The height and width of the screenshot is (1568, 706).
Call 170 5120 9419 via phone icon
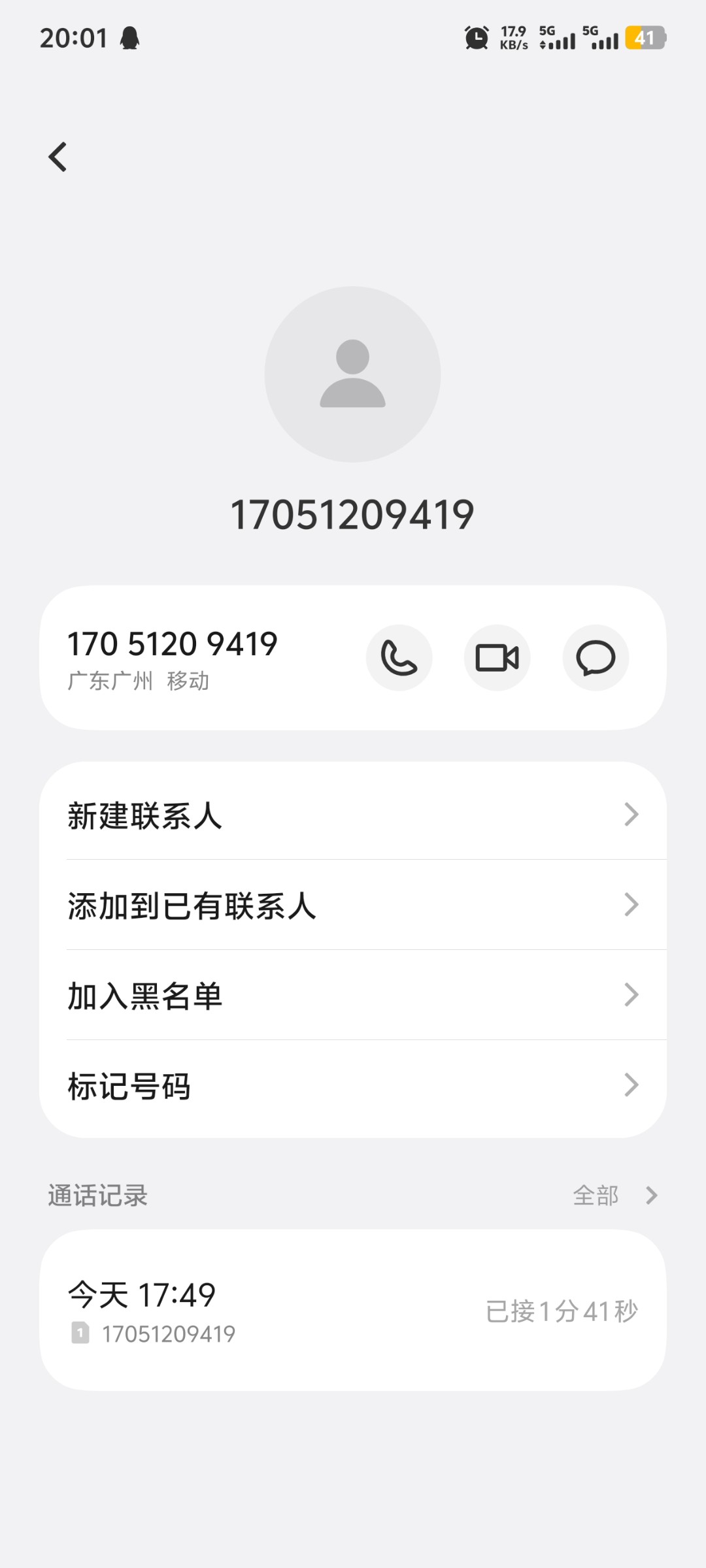(x=399, y=657)
